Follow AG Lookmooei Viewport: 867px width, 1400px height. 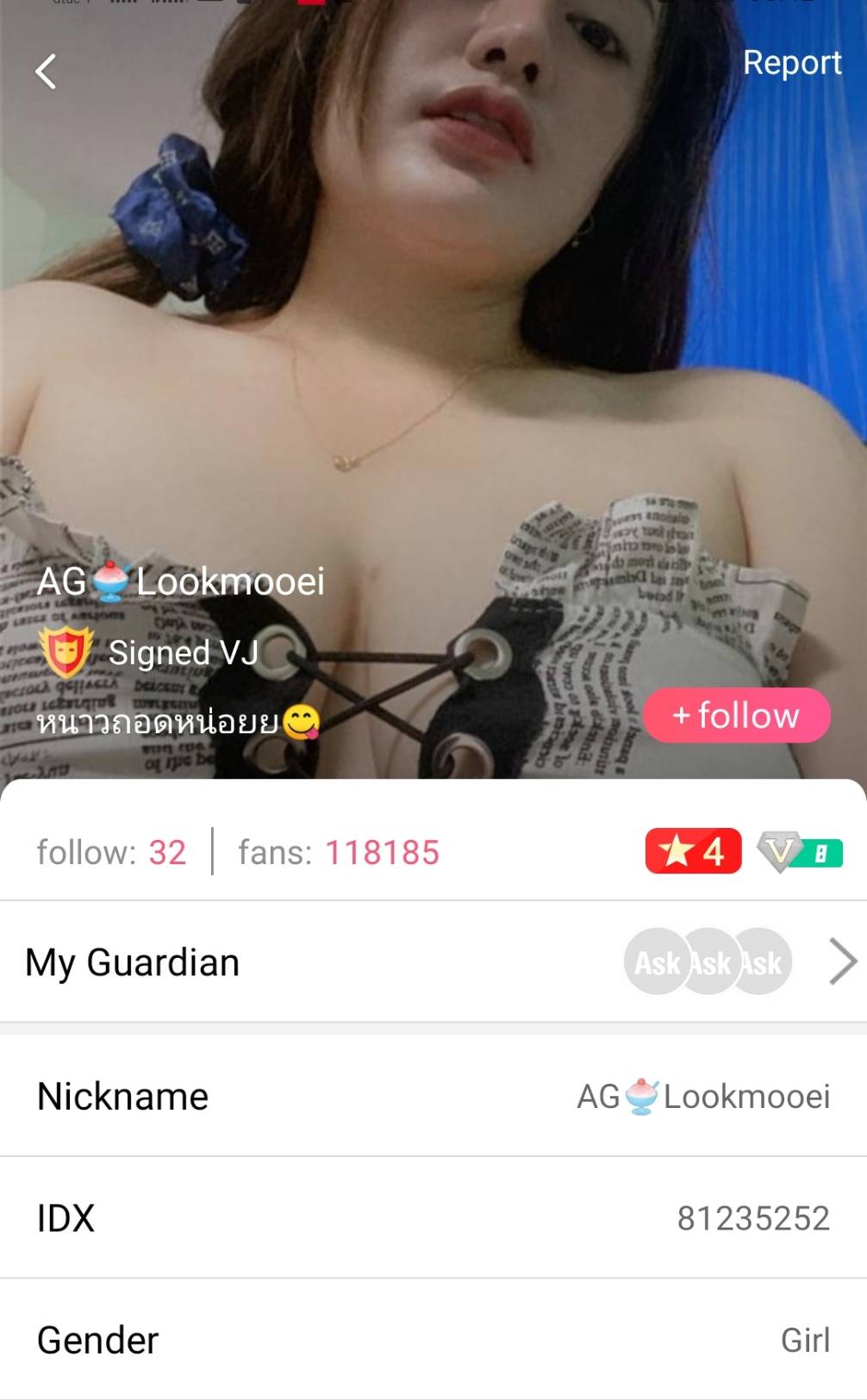737,715
